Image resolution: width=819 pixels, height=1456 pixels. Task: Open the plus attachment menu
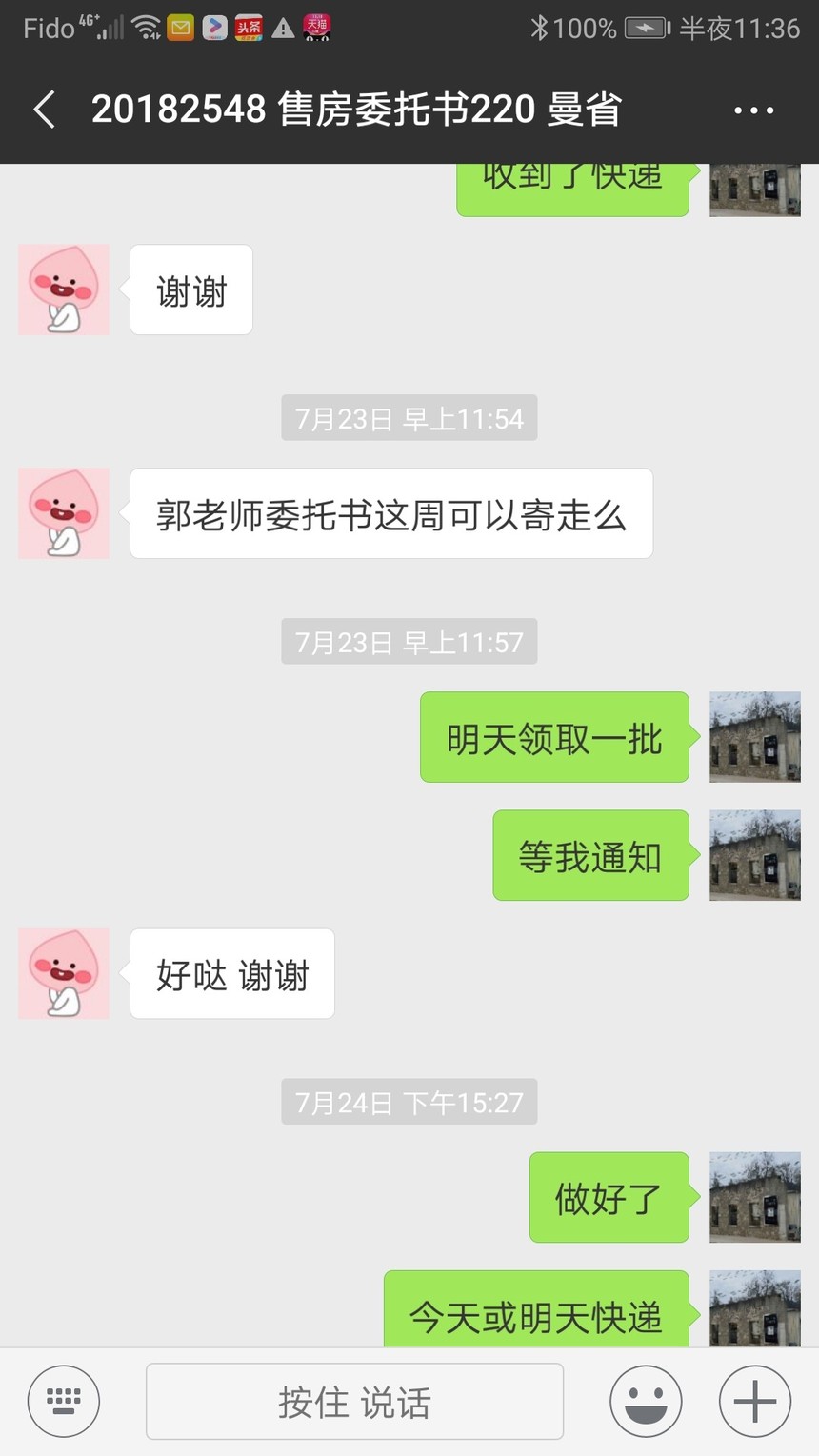click(754, 1401)
